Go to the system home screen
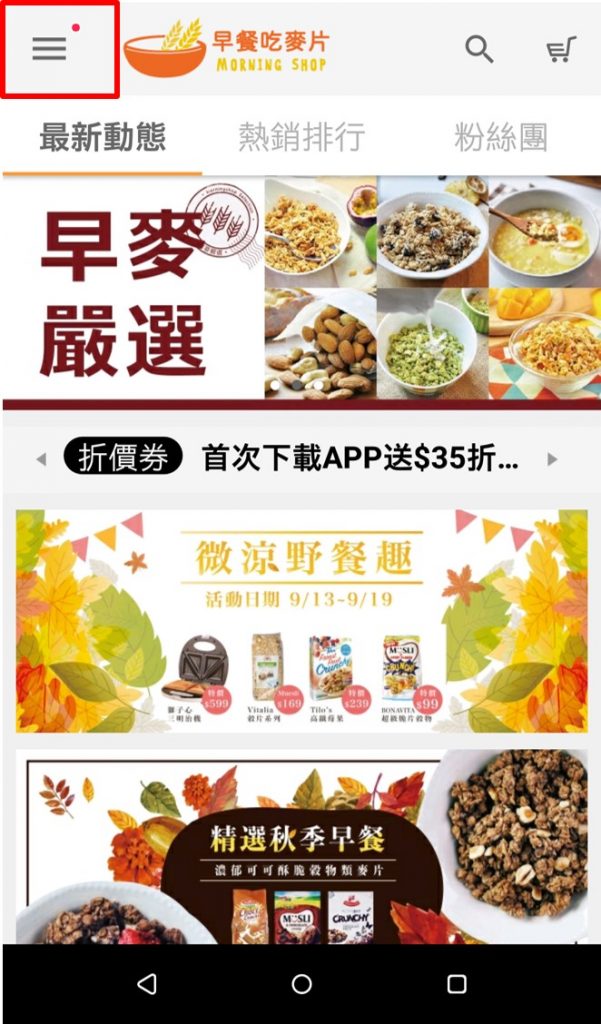The width and height of the screenshot is (601, 1024). (x=302, y=984)
